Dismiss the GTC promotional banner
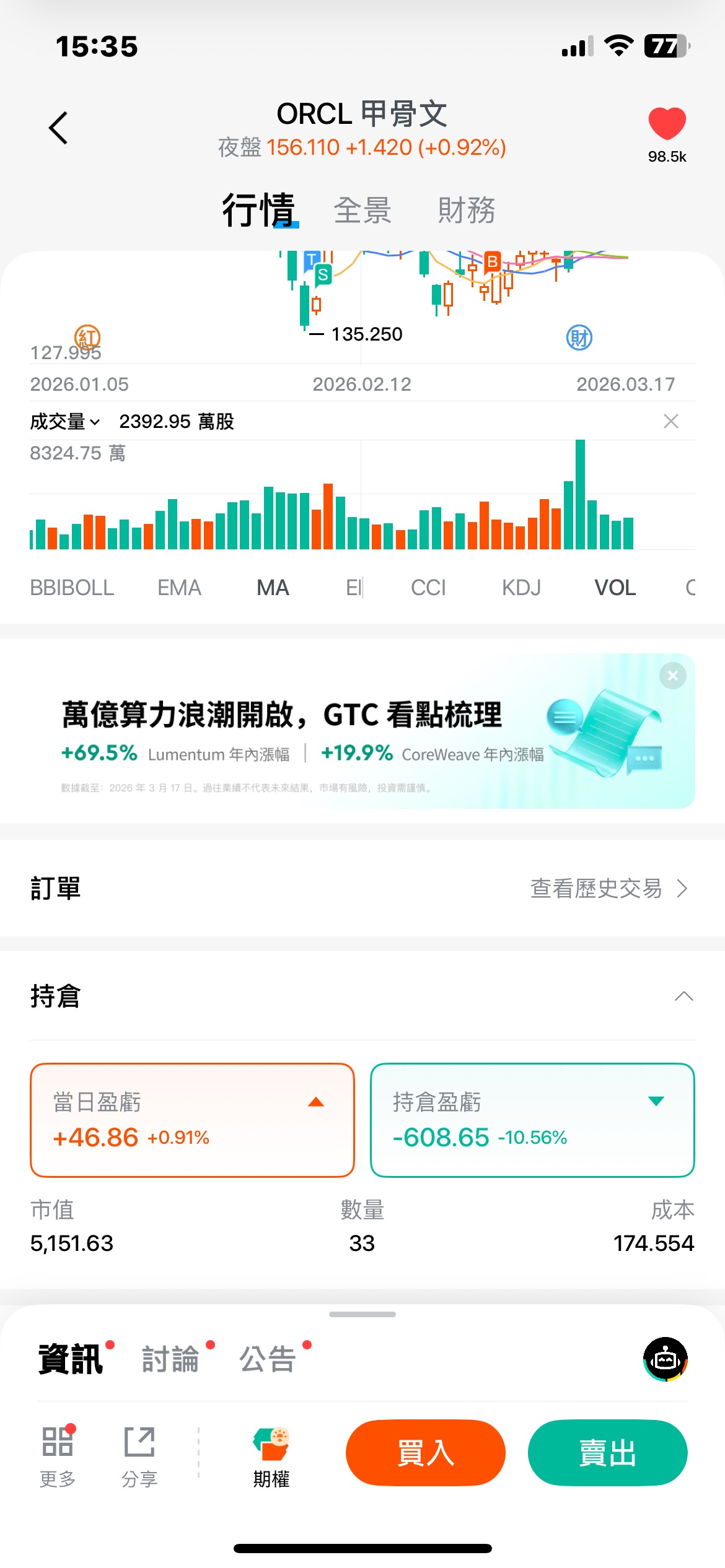 672,676
